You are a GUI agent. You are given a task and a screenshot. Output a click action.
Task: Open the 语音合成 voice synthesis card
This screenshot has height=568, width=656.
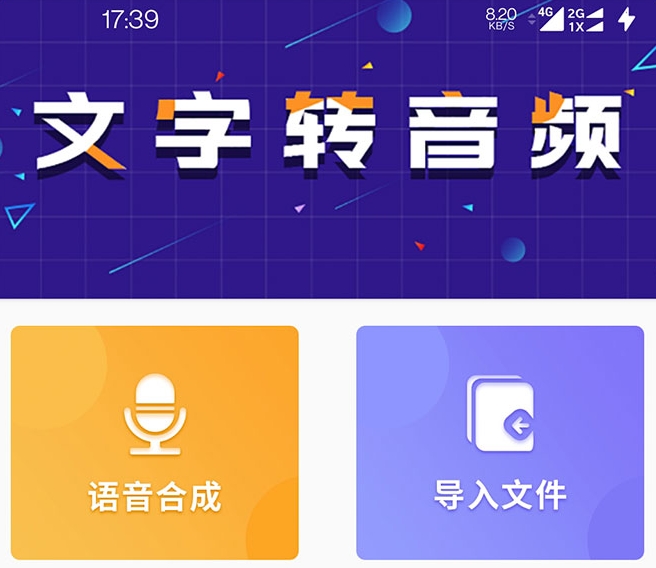(x=154, y=443)
